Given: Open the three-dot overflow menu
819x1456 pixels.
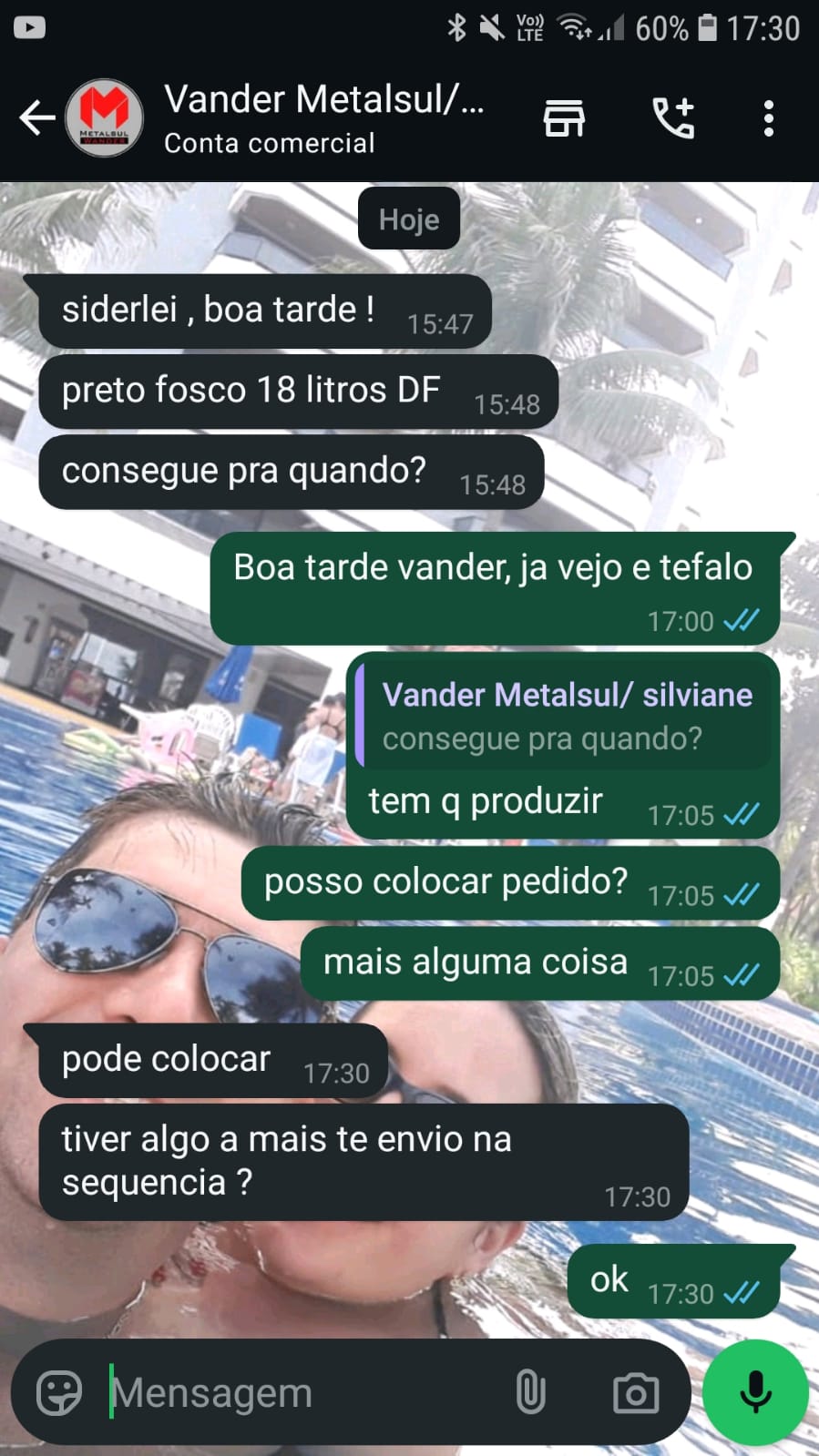Looking at the screenshot, I should (x=769, y=118).
